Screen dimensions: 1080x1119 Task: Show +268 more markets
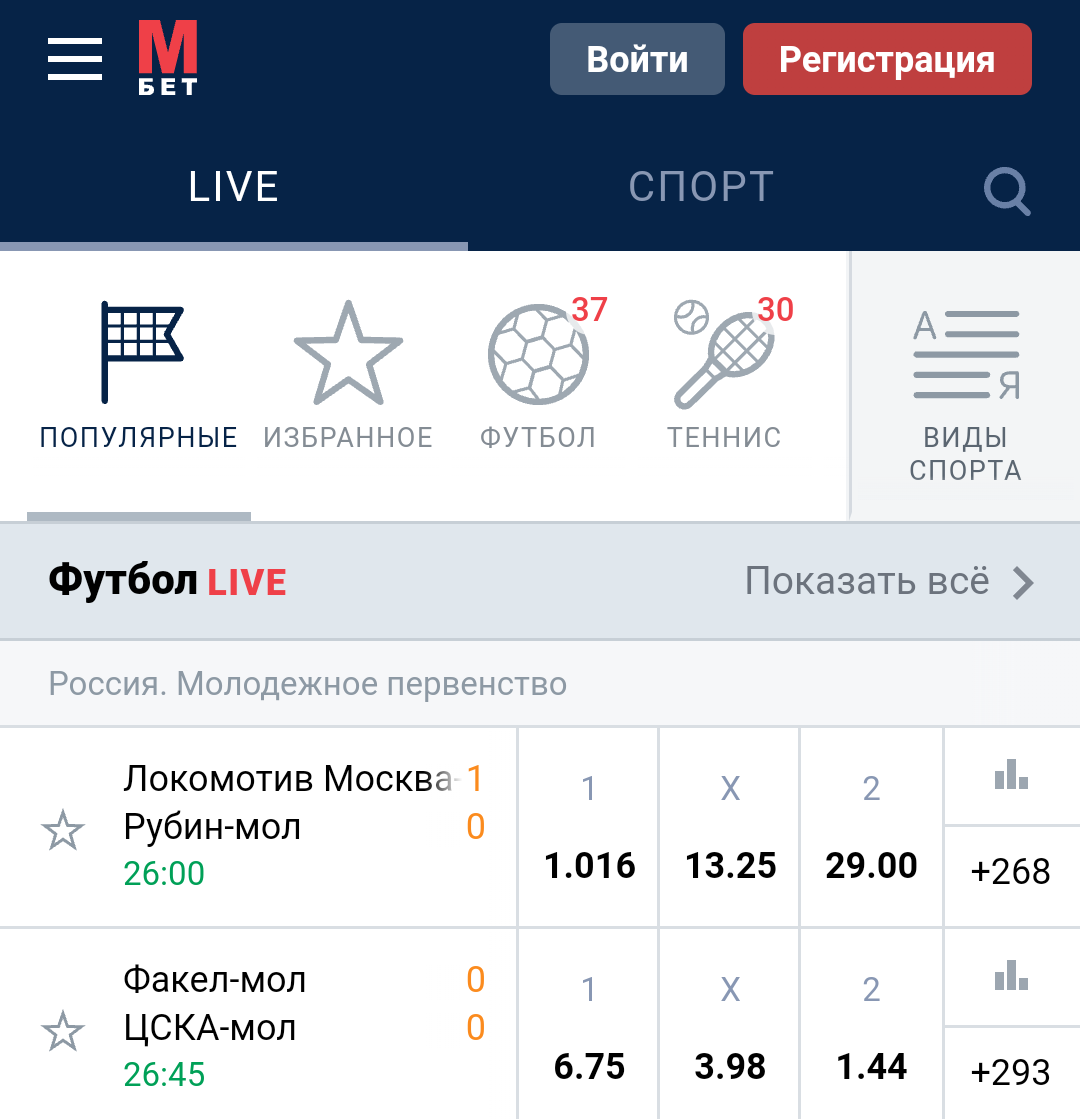tap(1012, 872)
